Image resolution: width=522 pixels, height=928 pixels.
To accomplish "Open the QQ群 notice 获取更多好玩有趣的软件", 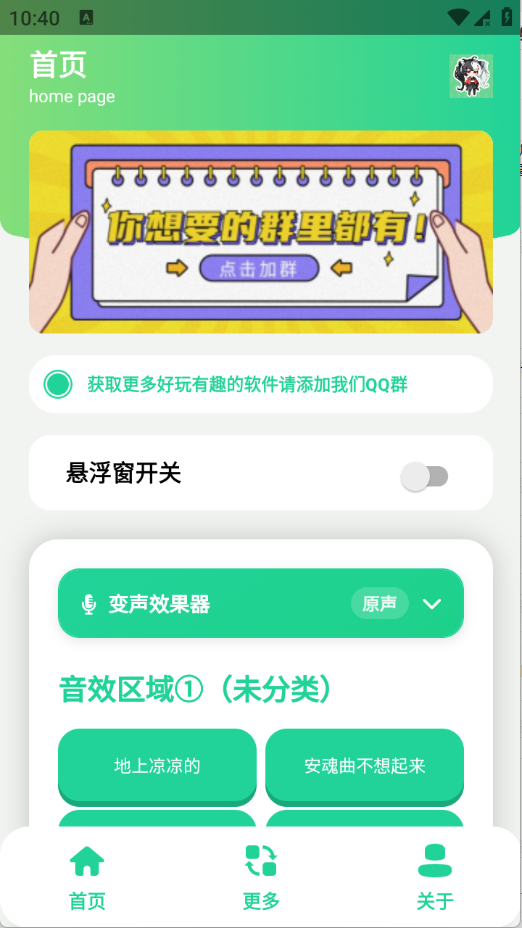I will pyautogui.click(x=261, y=384).
